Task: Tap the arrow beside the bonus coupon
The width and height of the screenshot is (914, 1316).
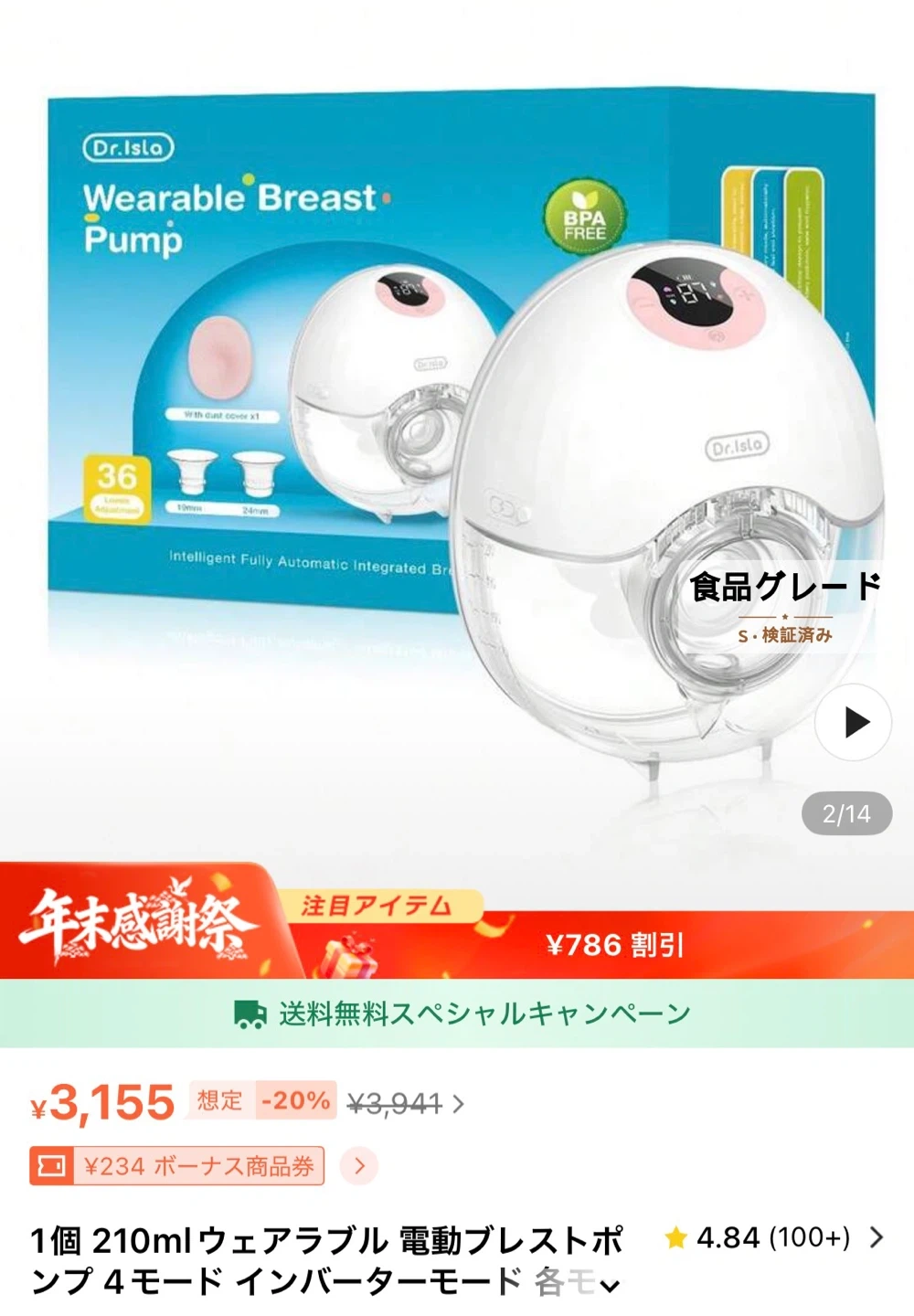Action: tap(359, 1166)
